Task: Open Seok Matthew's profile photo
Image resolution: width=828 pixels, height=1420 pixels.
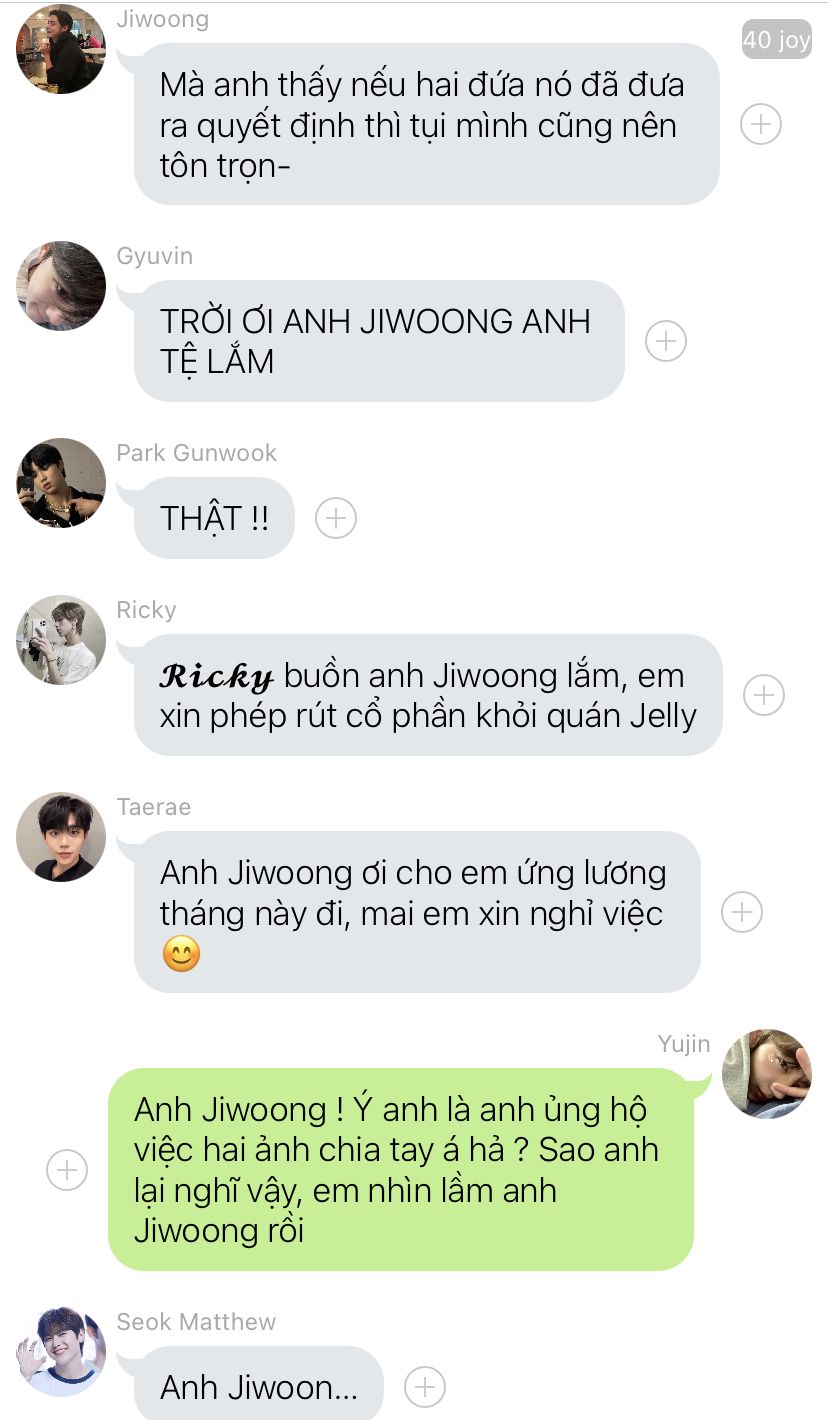Action: (61, 1351)
